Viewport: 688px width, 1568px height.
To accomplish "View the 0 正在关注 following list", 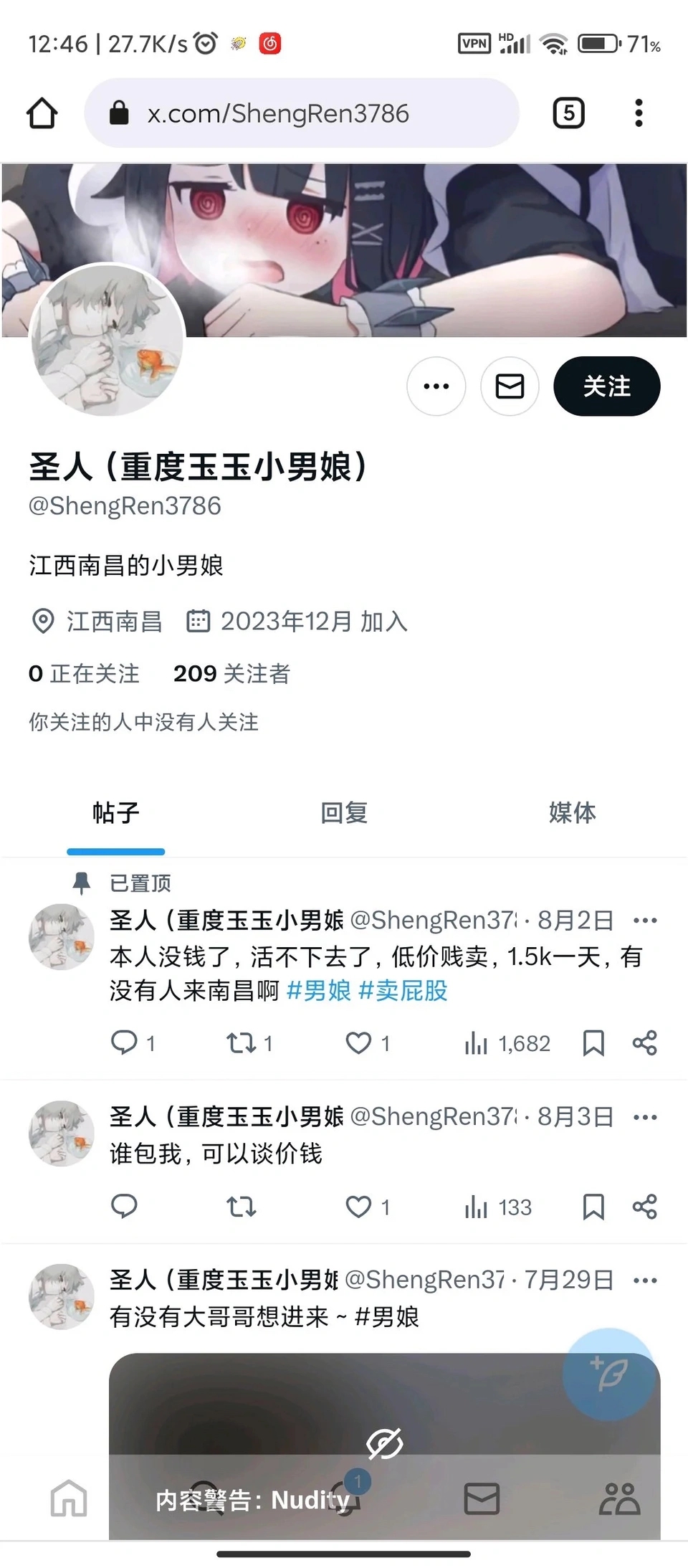I will [x=84, y=673].
